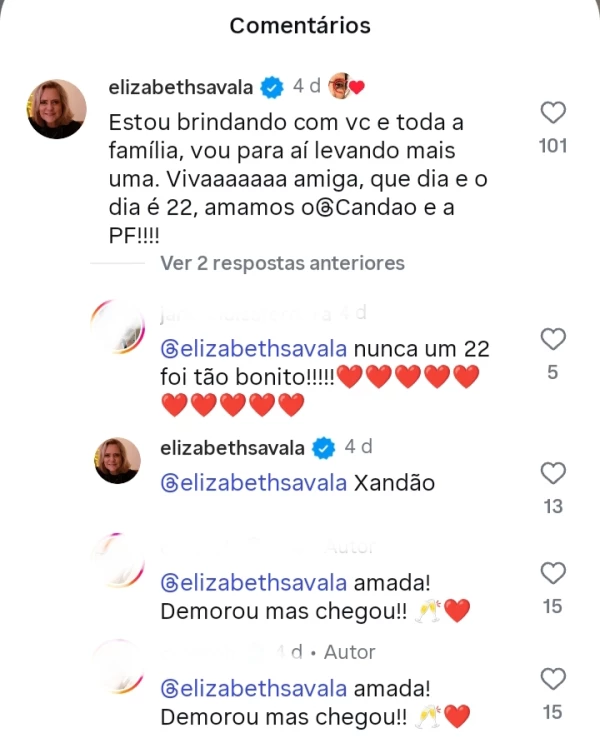The width and height of the screenshot is (600, 738).
Task: Like elizabethsavala's comment with 101 likes
Action: point(553,113)
